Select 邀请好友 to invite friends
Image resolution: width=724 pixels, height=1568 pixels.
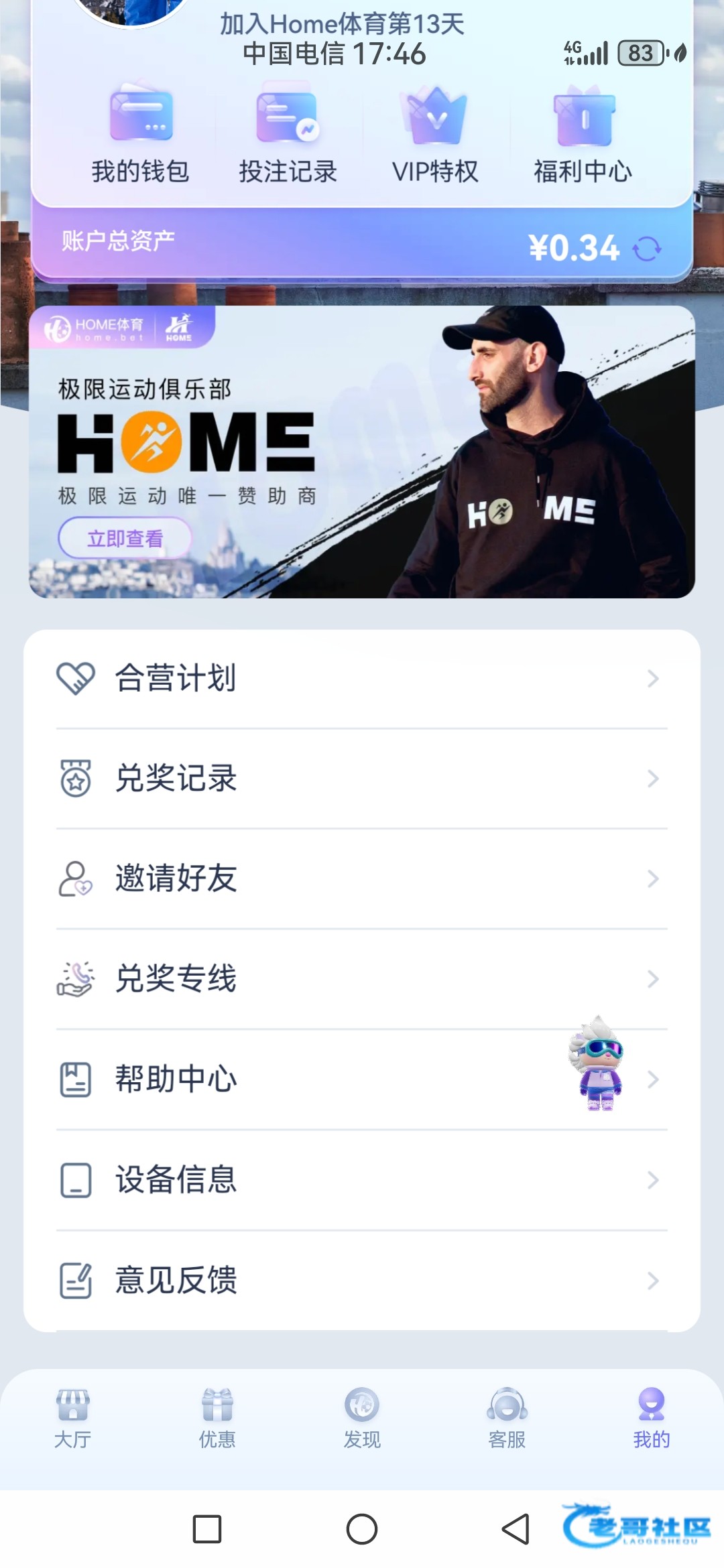[x=362, y=878]
